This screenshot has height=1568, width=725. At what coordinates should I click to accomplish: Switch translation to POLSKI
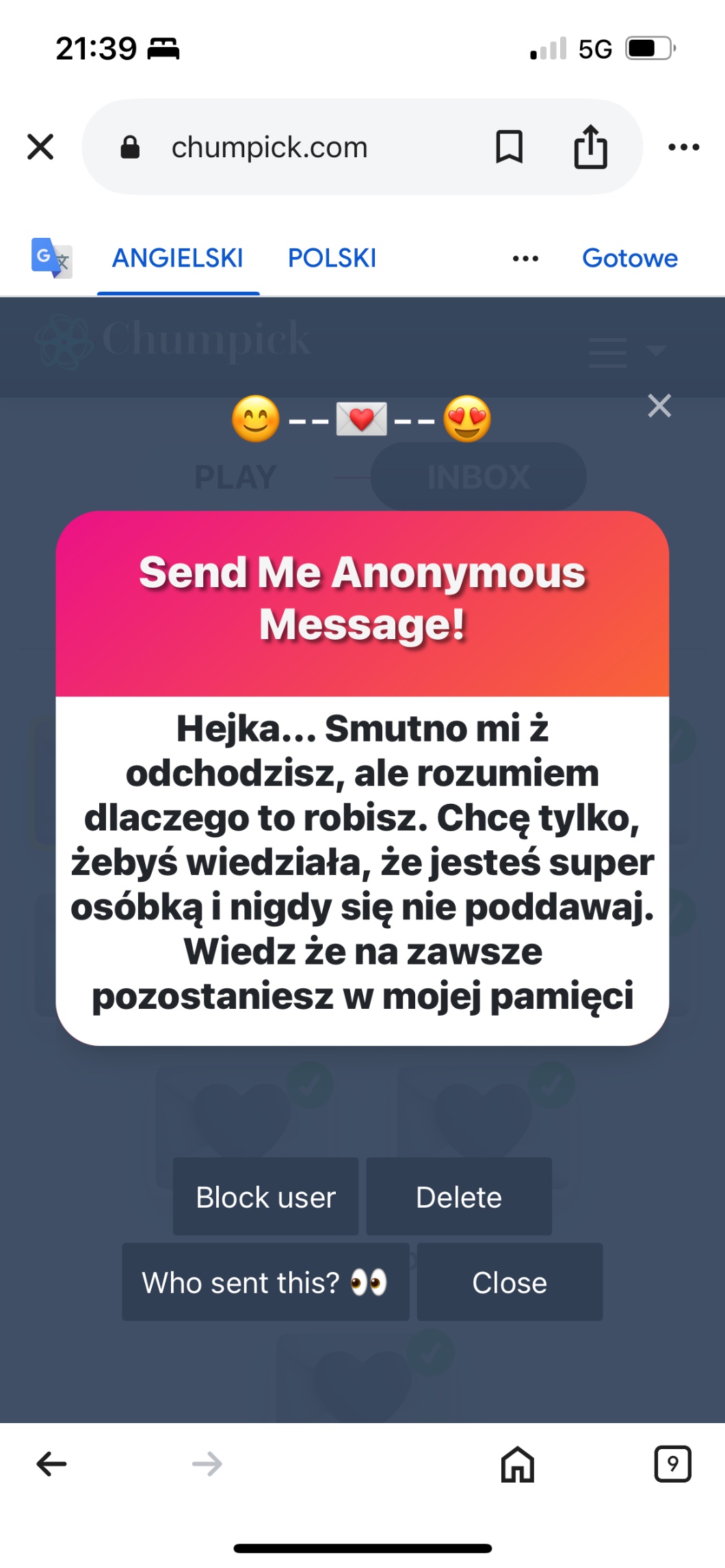point(332,258)
